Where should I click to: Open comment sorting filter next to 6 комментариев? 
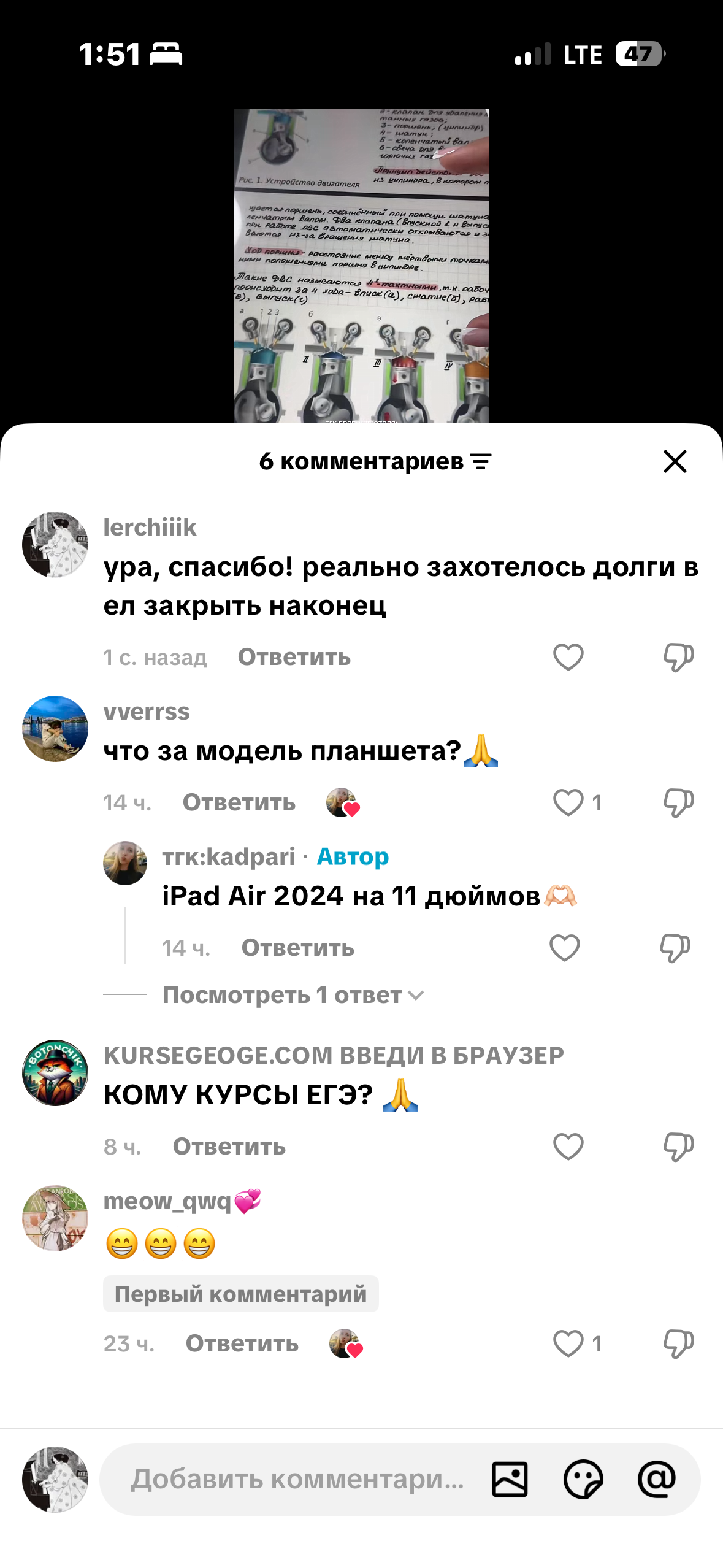click(x=481, y=461)
